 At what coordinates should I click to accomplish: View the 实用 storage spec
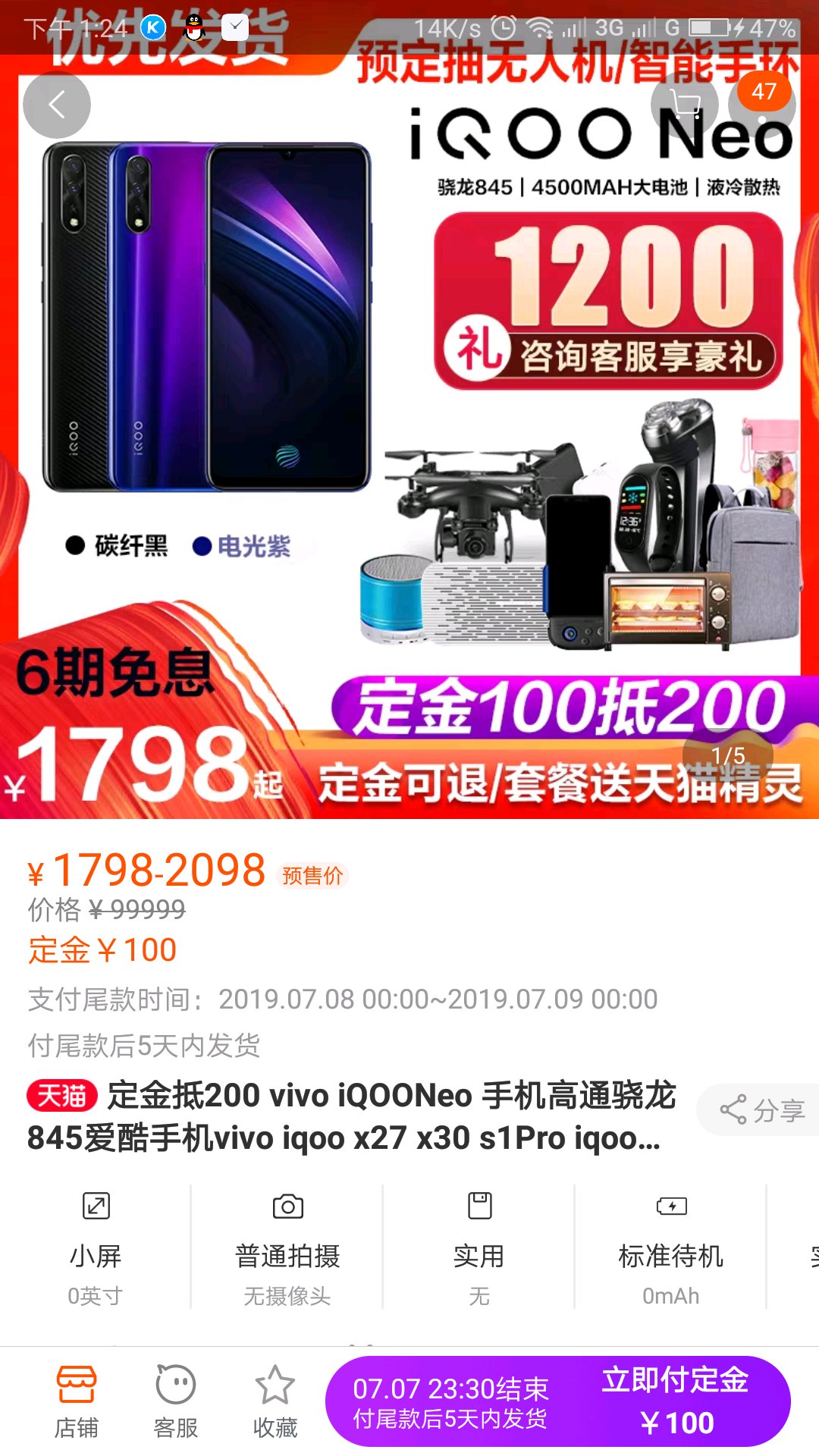(x=479, y=1248)
